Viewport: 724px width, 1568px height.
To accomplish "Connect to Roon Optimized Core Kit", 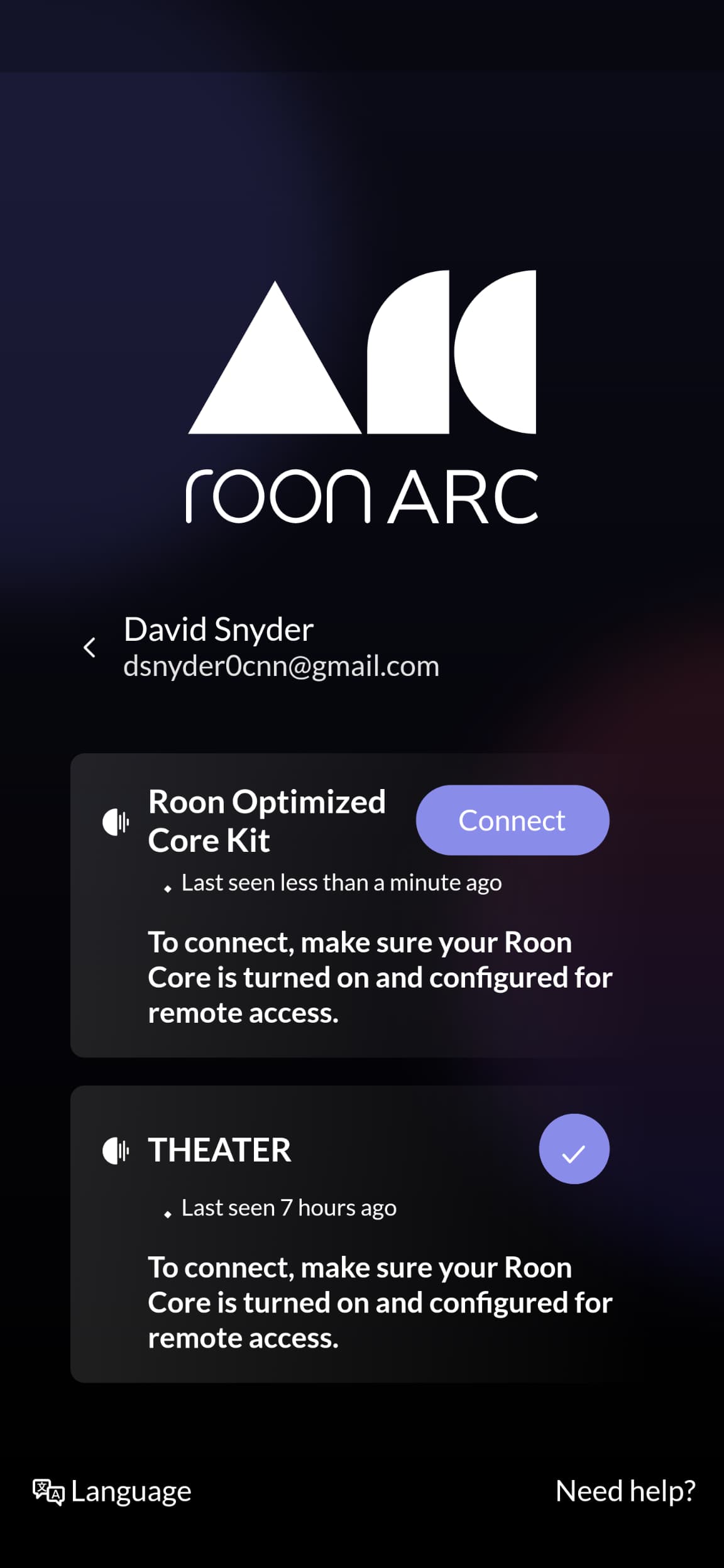I will click(512, 820).
